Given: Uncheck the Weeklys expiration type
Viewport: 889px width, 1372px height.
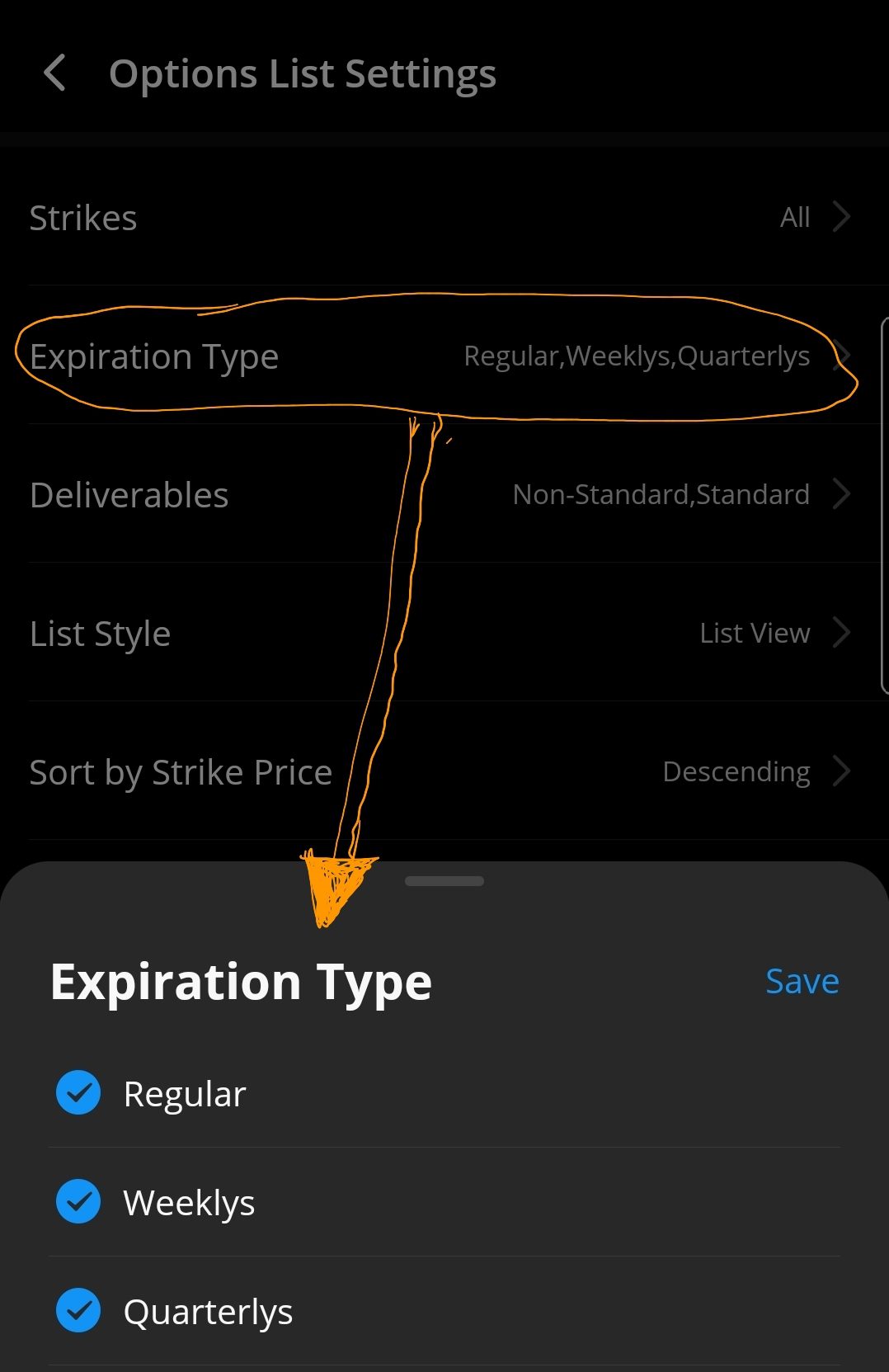Looking at the screenshot, I should pyautogui.click(x=78, y=1202).
